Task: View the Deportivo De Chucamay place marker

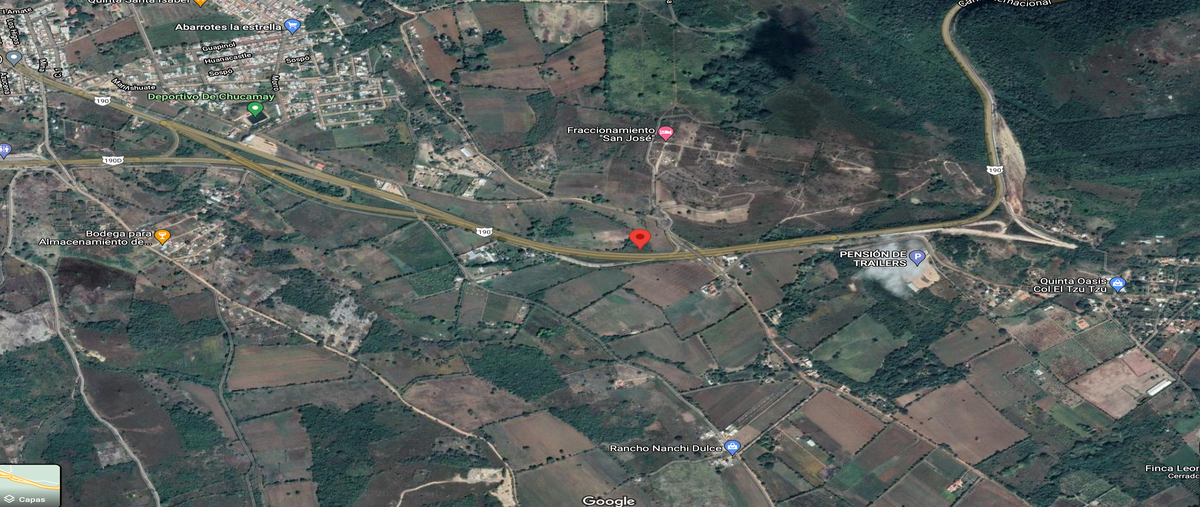Action: (254, 109)
